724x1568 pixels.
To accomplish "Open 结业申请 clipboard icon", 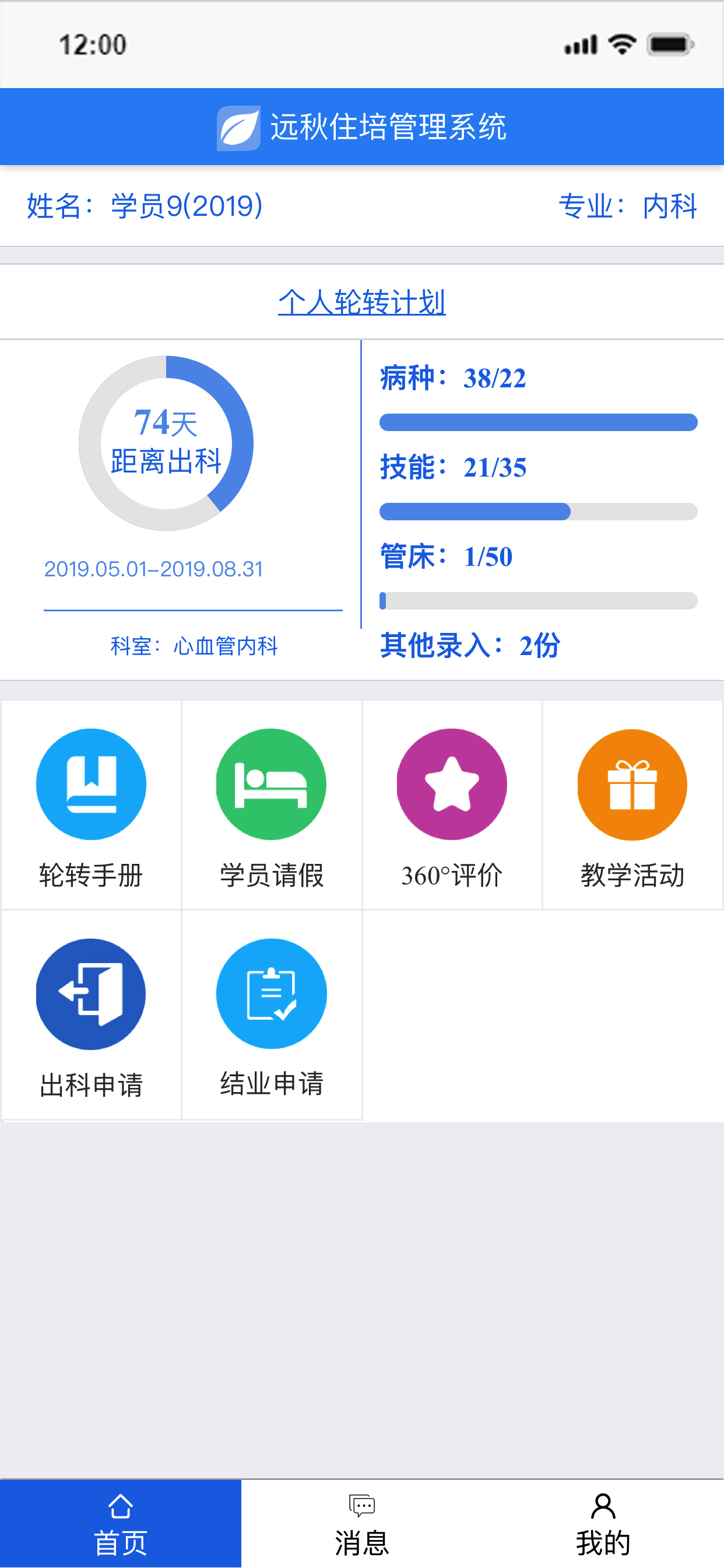I will tap(270, 993).
